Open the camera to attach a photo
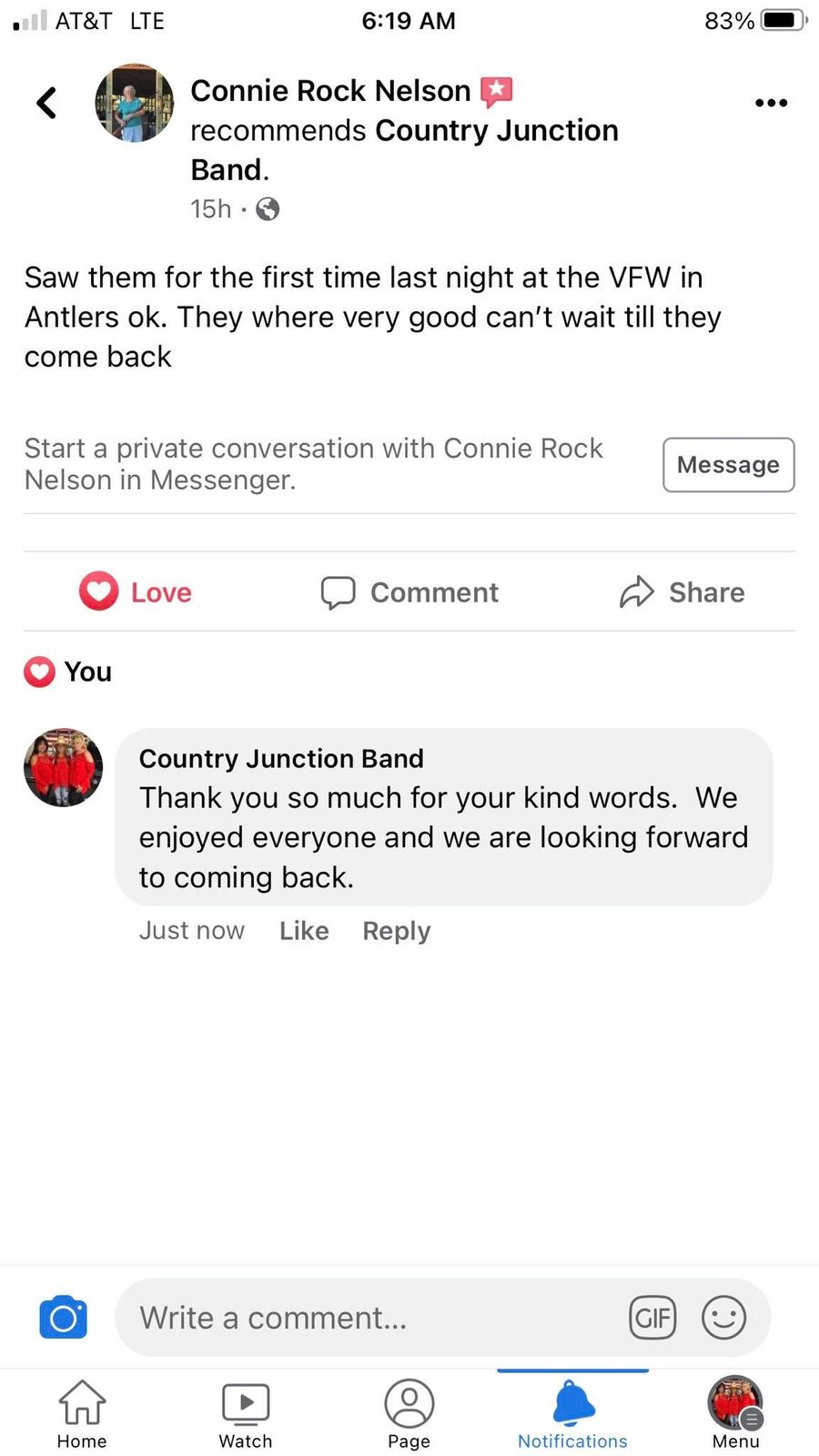Viewport: 819px width, 1456px height. [x=63, y=1317]
